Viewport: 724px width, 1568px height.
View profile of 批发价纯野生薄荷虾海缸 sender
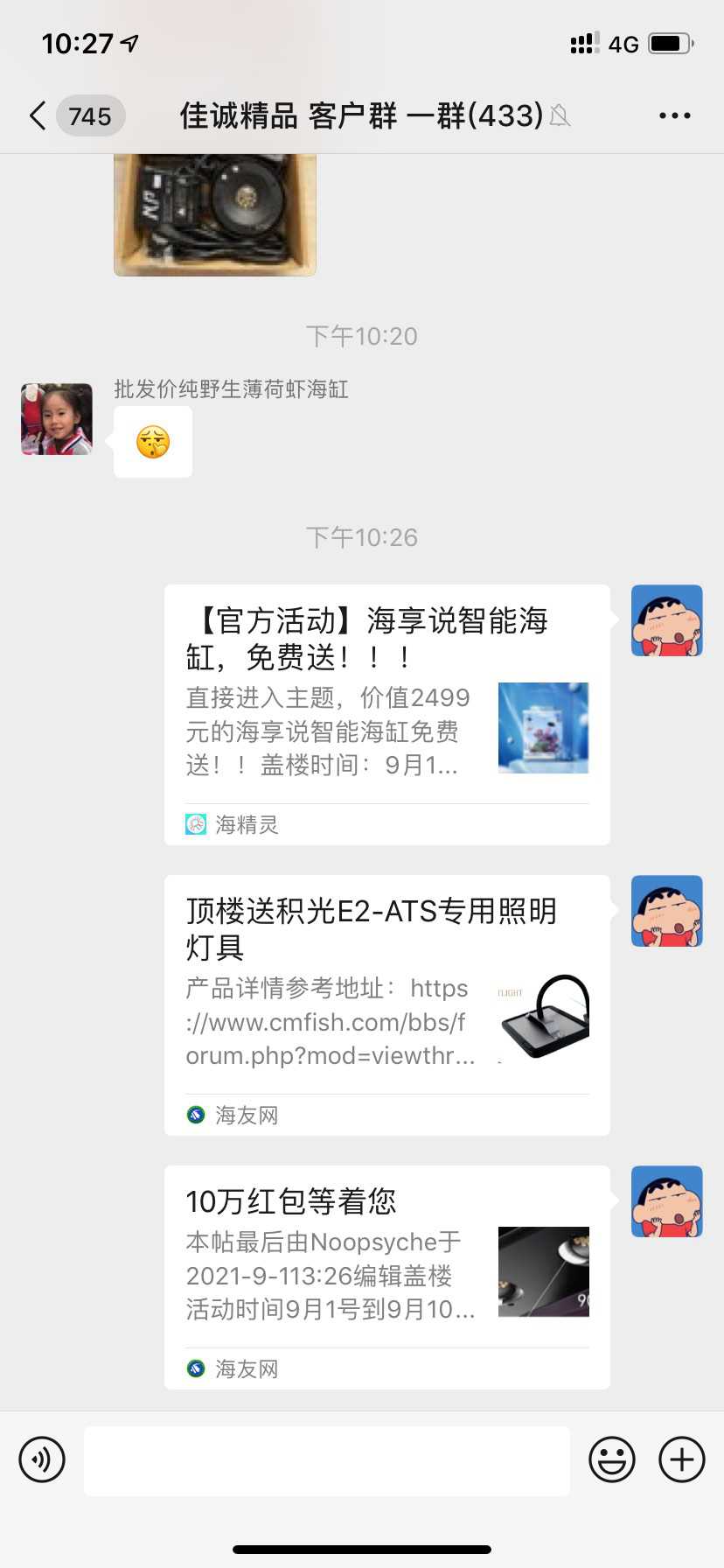pos(57,419)
